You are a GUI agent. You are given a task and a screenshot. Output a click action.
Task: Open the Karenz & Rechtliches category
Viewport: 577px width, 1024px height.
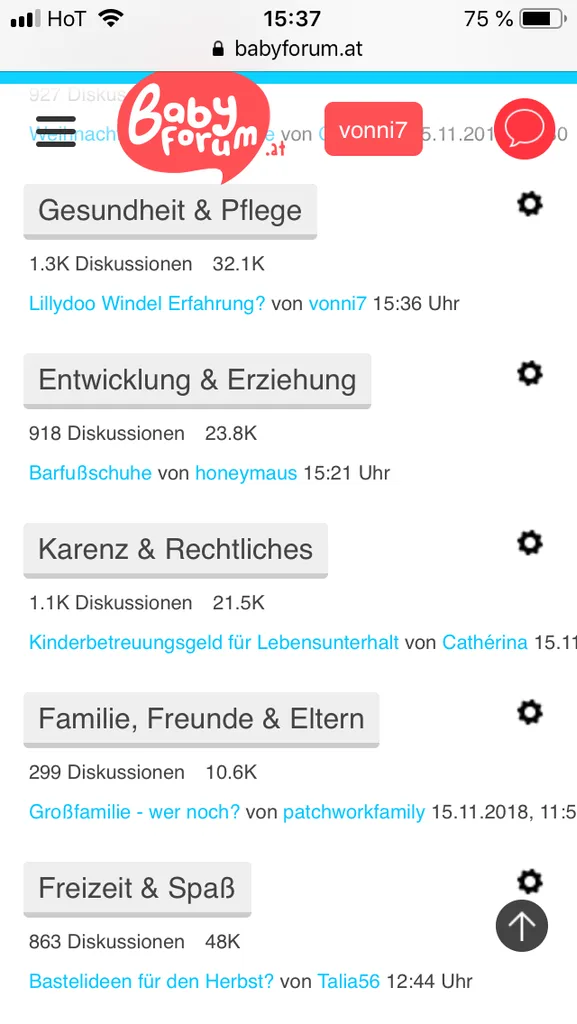click(176, 550)
